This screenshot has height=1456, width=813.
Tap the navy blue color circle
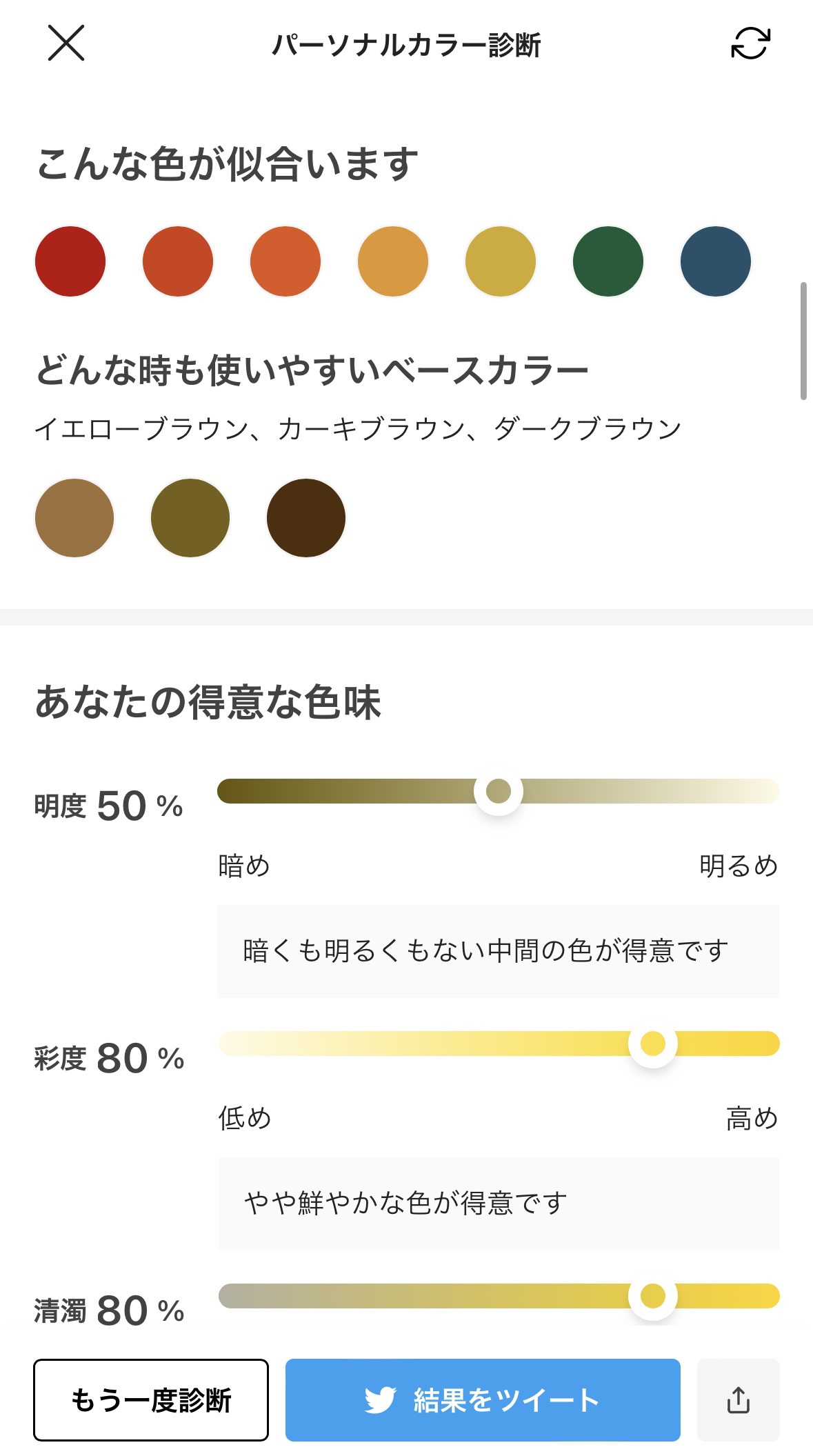pyautogui.click(x=715, y=261)
